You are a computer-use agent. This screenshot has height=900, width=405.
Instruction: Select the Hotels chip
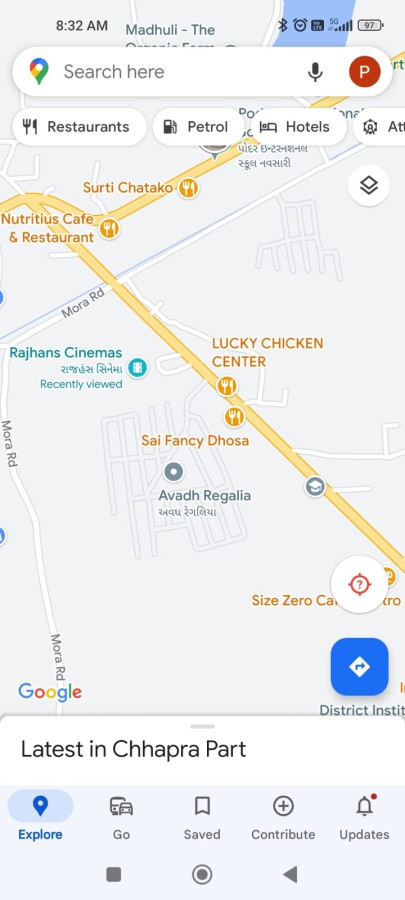(x=299, y=127)
